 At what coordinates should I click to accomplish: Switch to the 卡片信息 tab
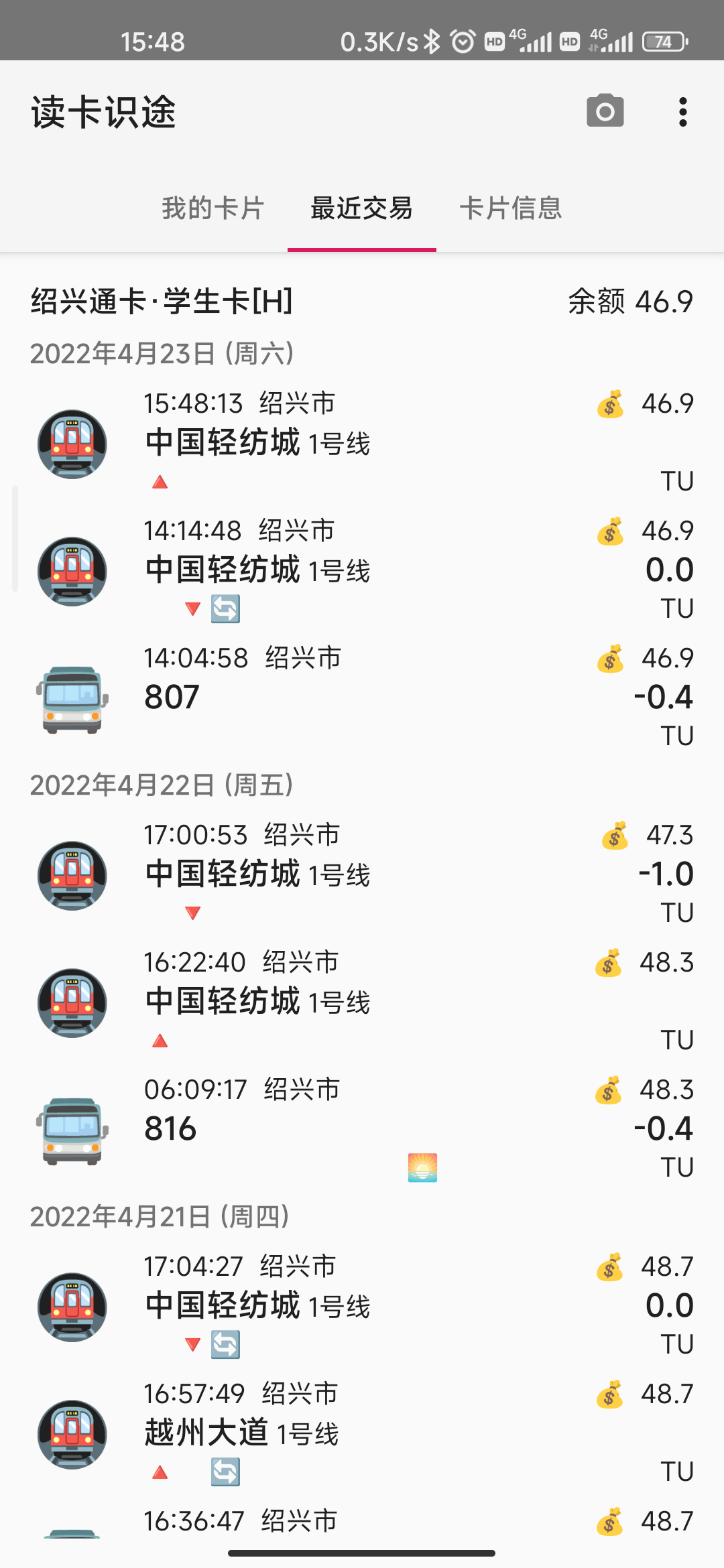pos(511,208)
